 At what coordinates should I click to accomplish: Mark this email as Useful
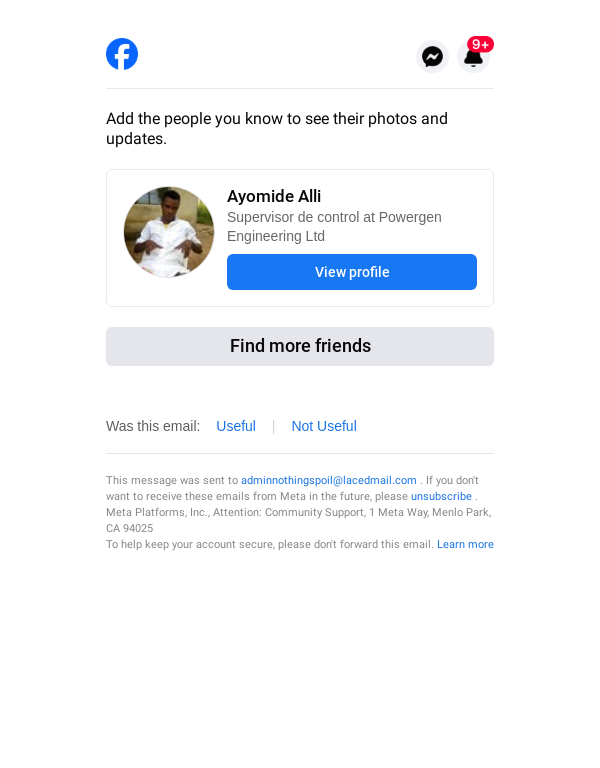coord(236,426)
